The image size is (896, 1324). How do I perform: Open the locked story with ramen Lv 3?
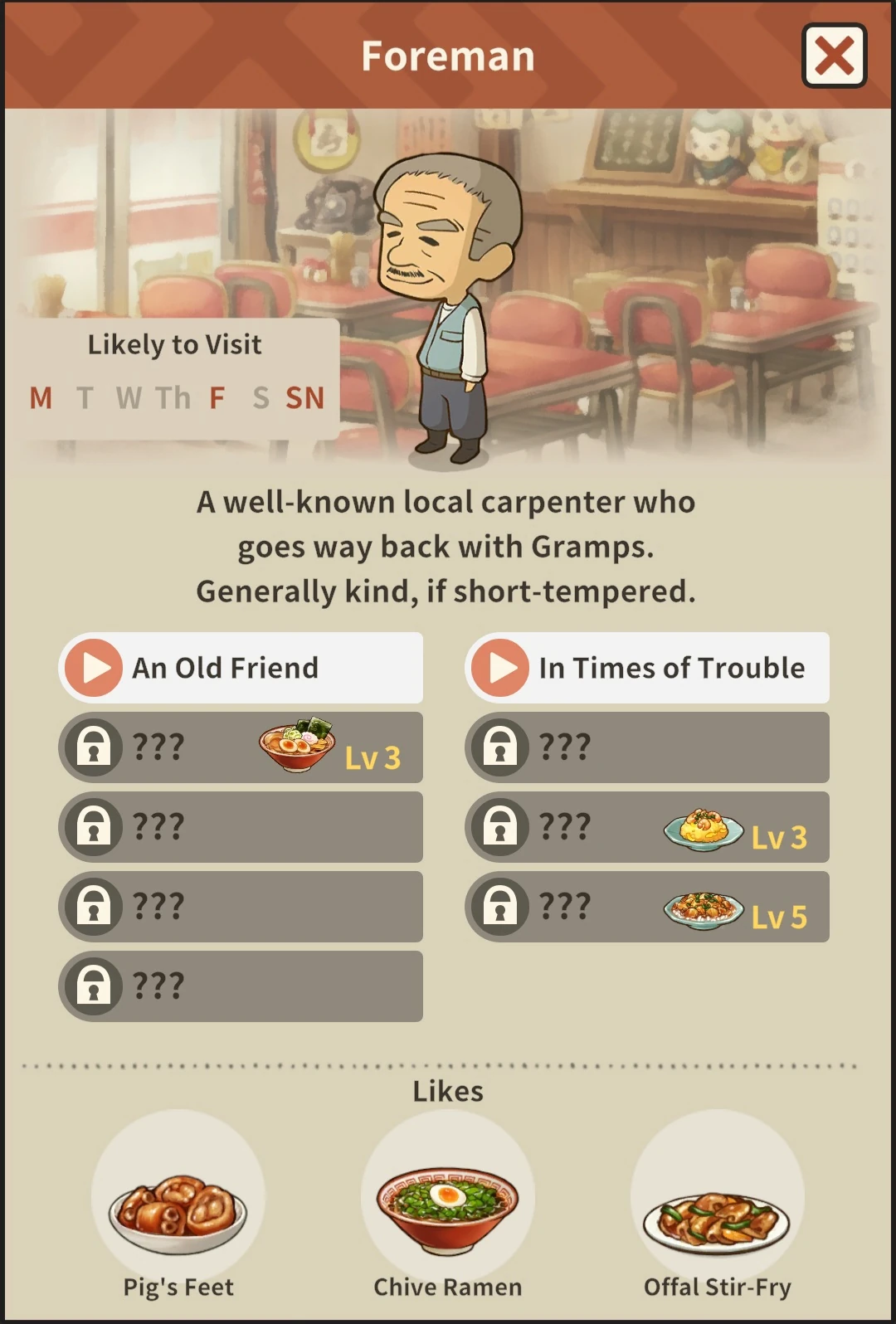point(241,747)
